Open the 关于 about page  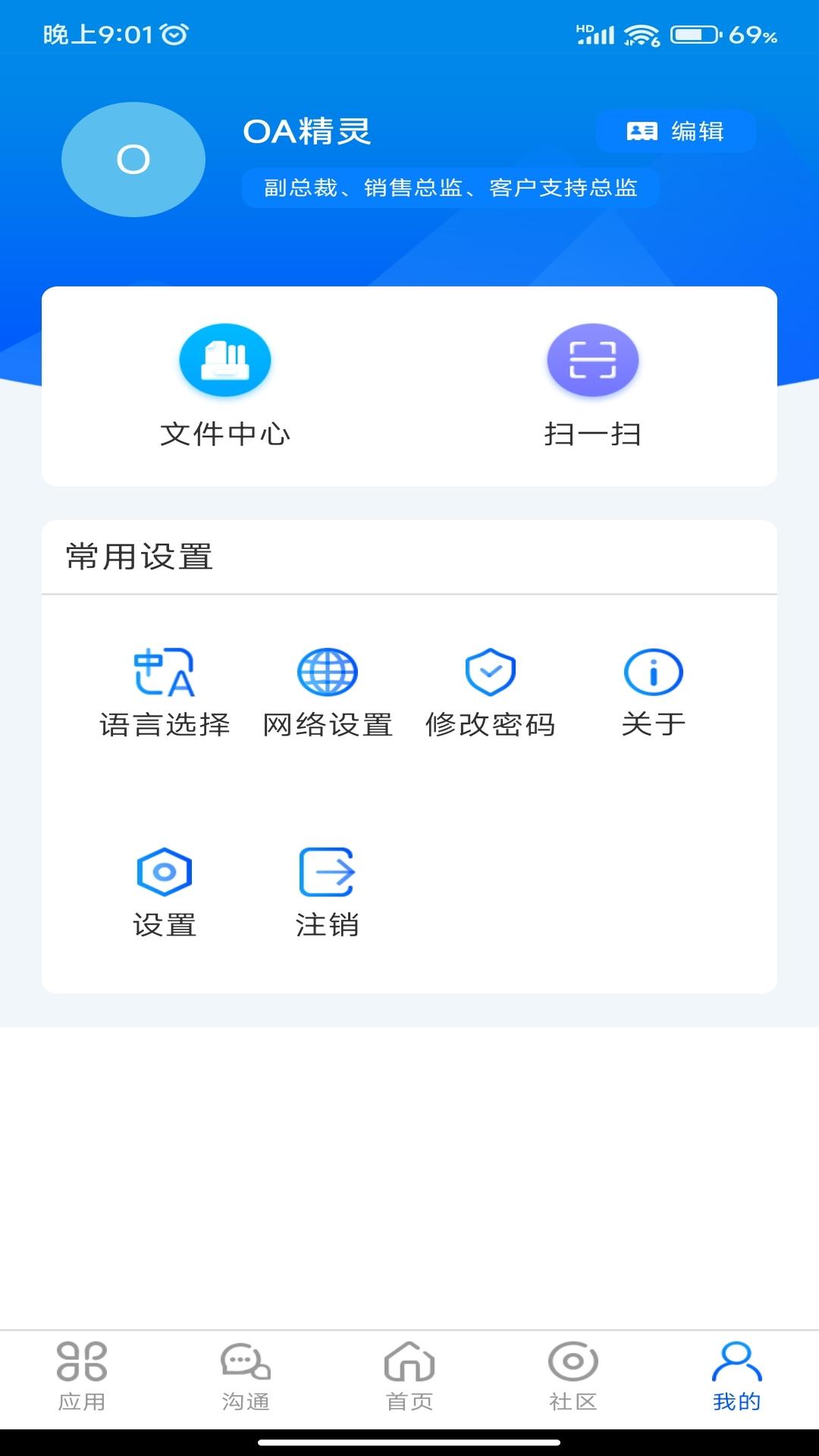pyautogui.click(x=653, y=692)
